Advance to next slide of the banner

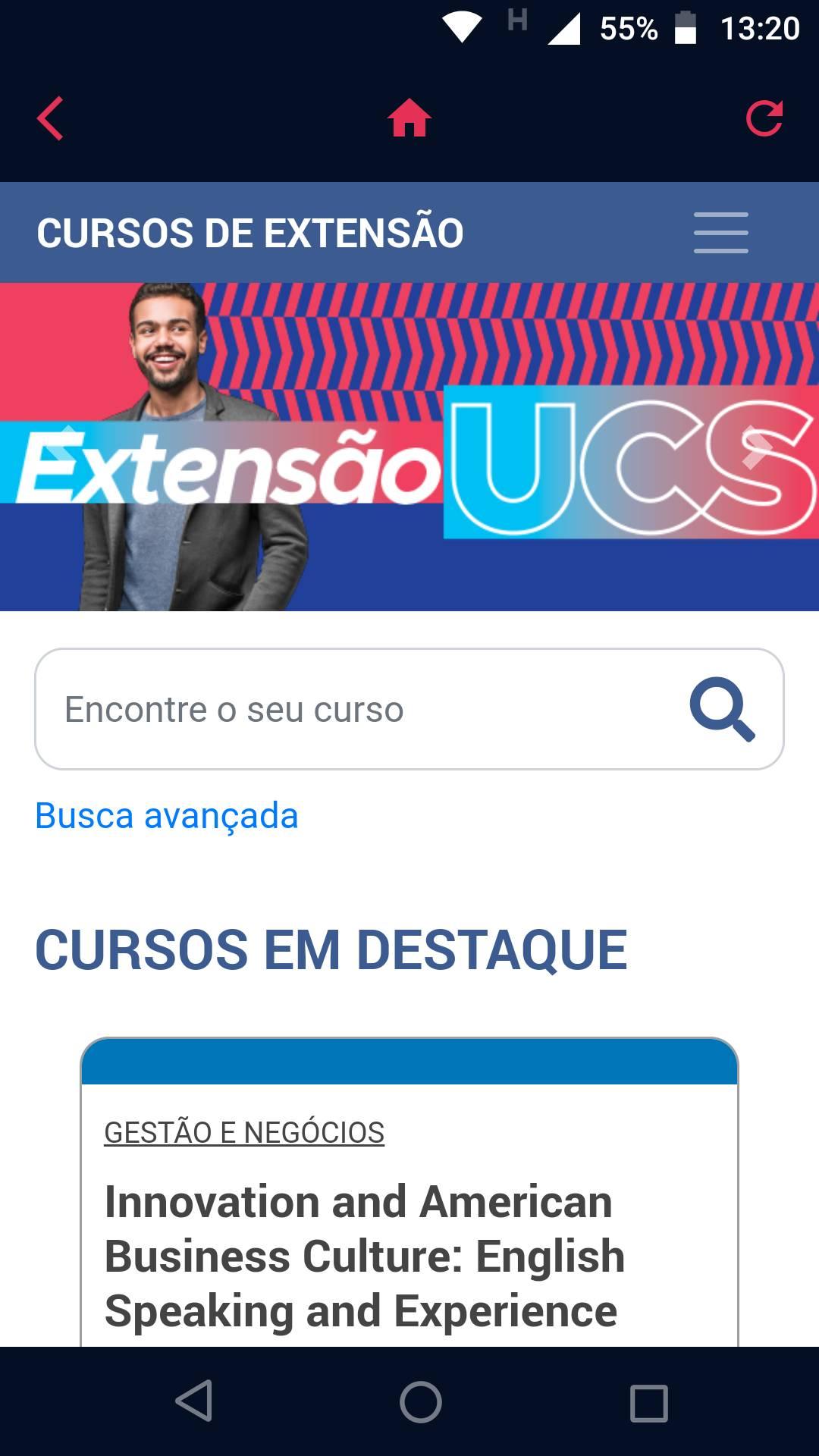coord(754,447)
